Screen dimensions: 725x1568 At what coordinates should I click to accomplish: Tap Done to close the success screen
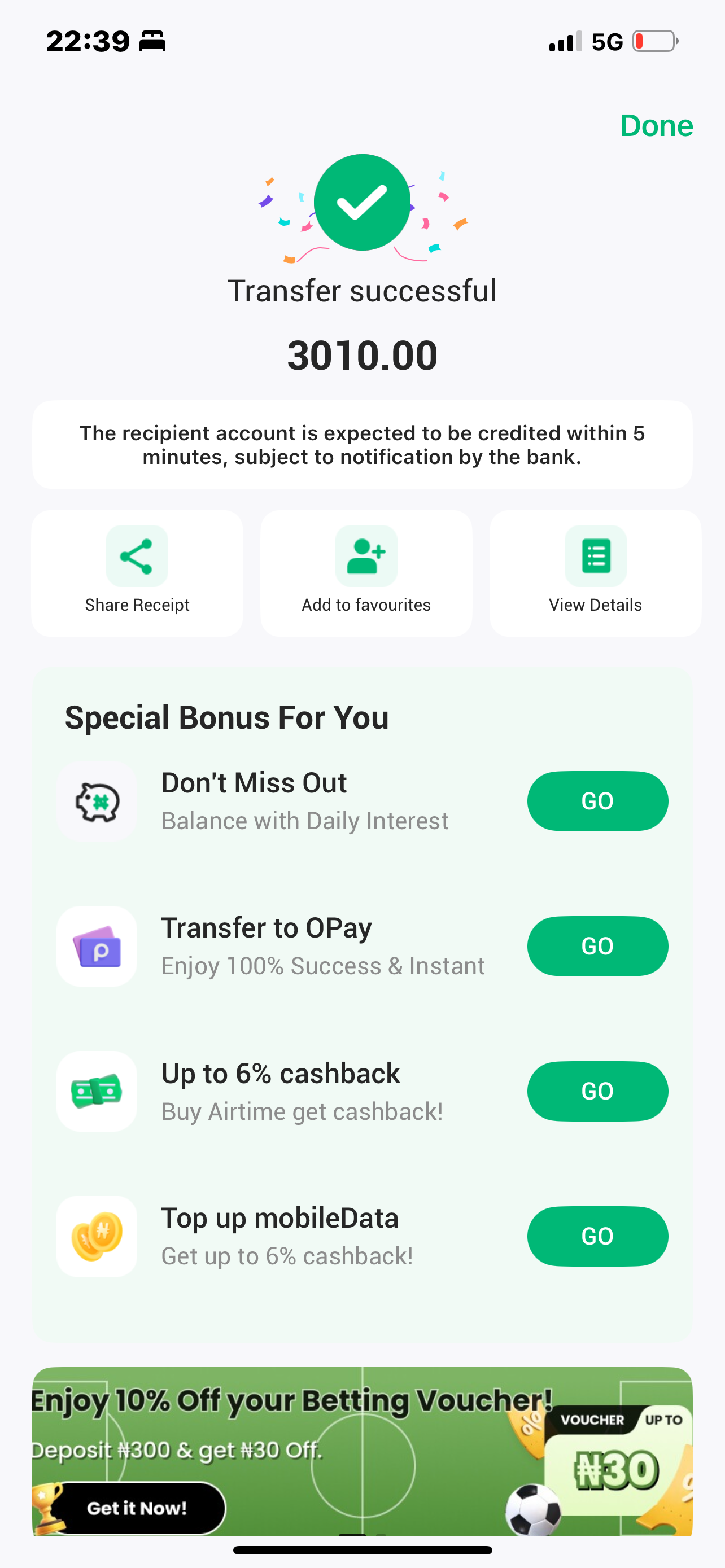point(656,126)
